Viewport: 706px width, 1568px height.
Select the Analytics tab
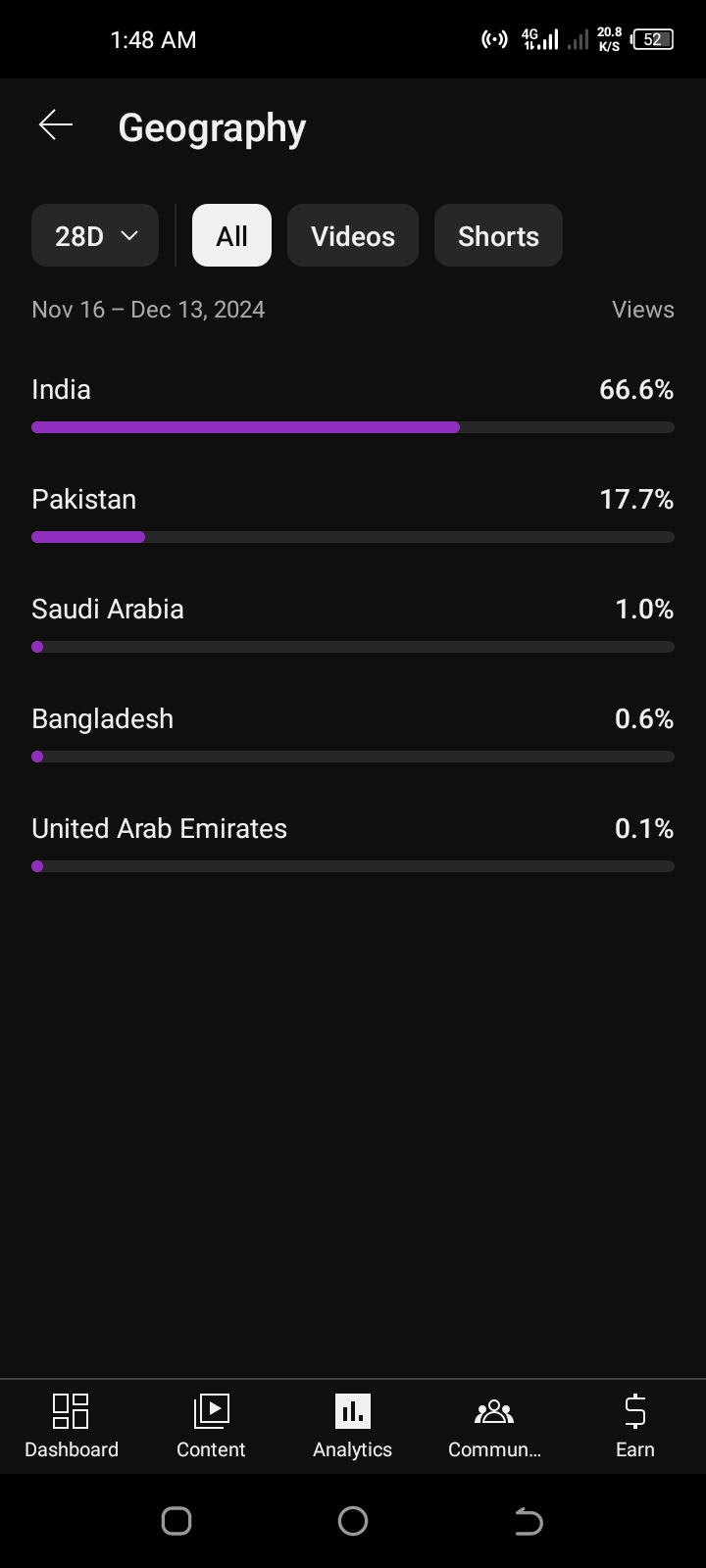[x=353, y=1427]
